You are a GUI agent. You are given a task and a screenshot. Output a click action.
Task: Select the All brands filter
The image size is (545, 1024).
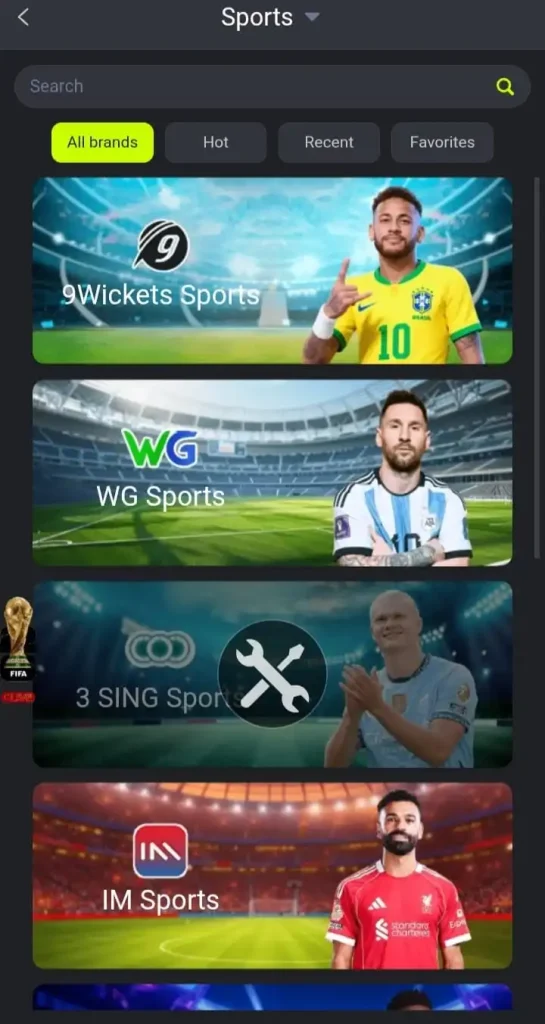click(x=102, y=142)
